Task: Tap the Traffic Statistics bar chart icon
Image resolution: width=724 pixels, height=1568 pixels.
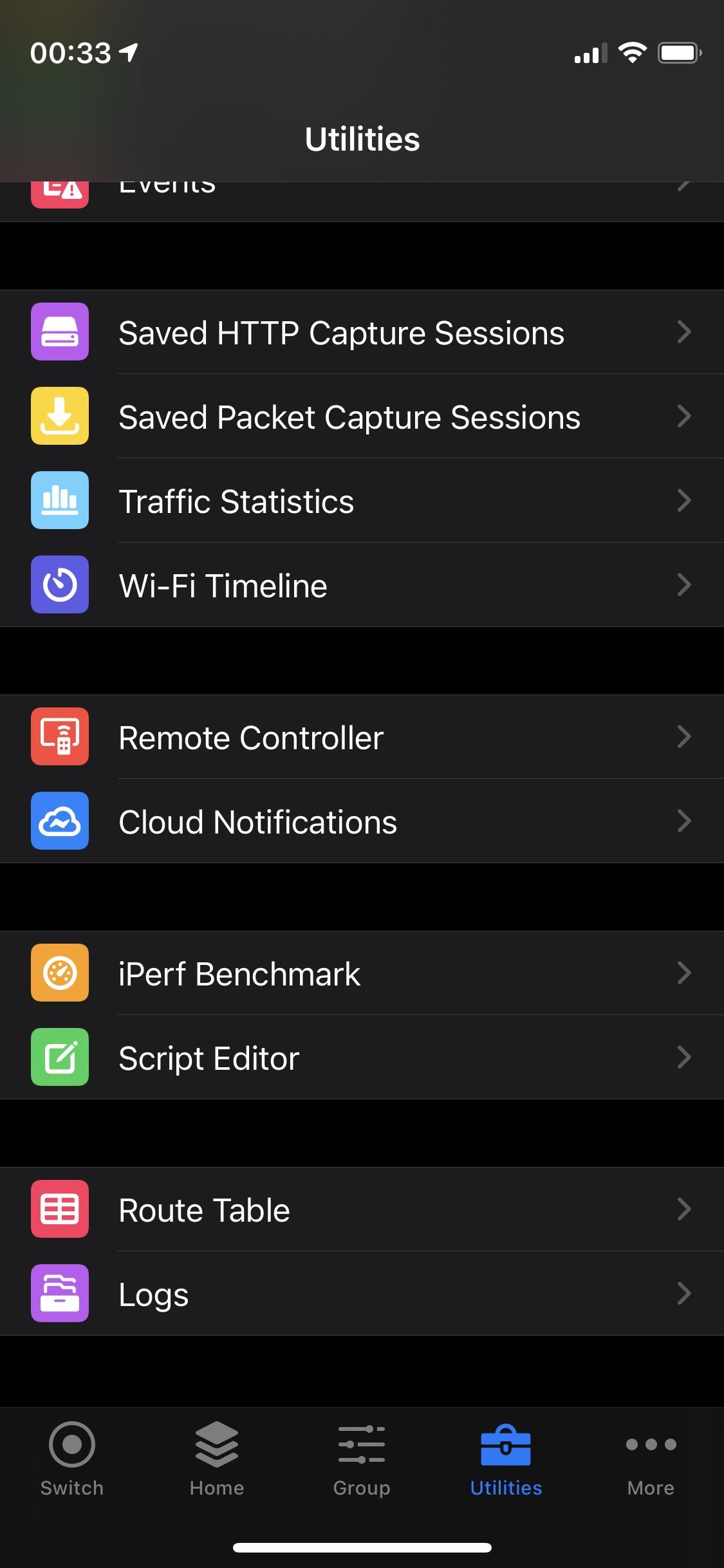Action: (x=59, y=501)
